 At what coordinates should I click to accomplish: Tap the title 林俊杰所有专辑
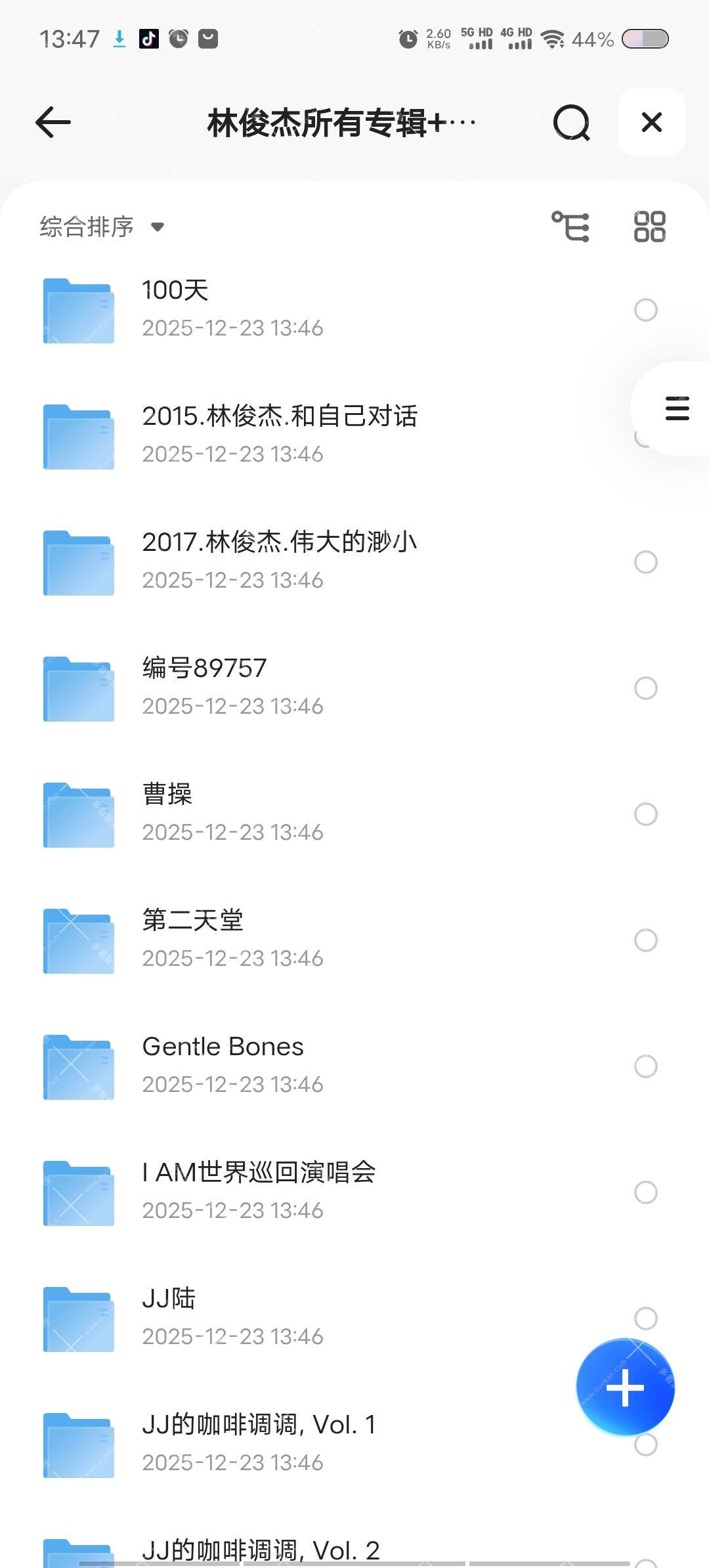pyautogui.click(x=341, y=122)
